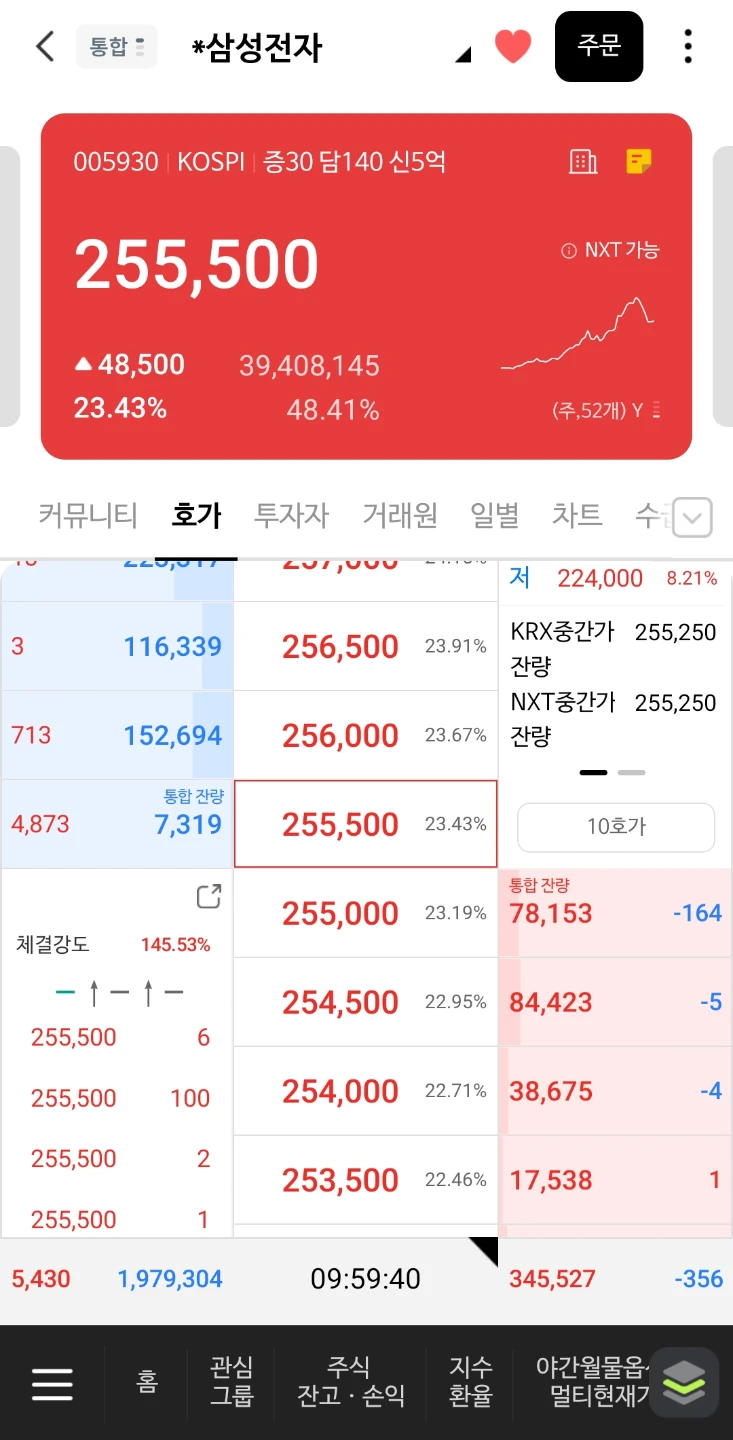Open the three-dot overflow menu

pos(688,46)
